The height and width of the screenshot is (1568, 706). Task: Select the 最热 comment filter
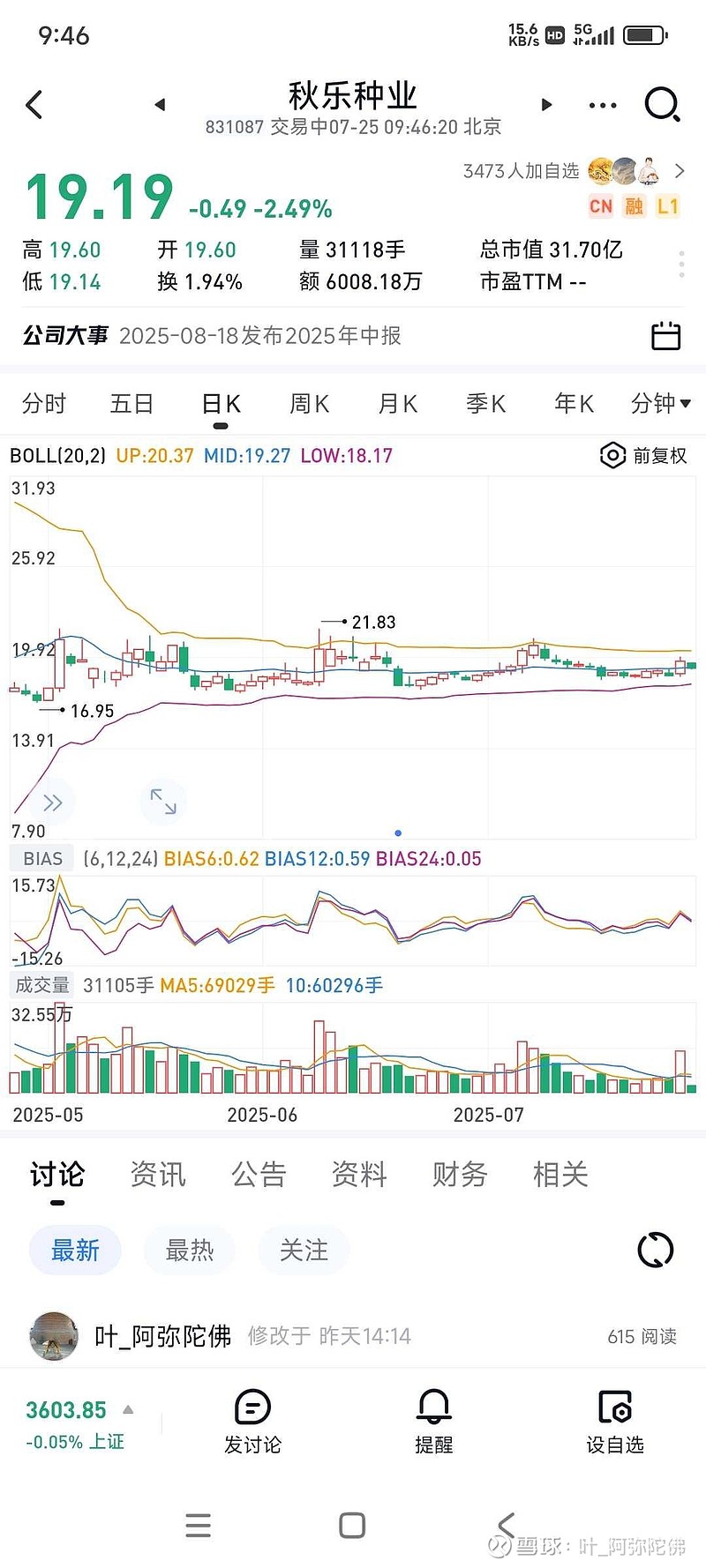tap(189, 1250)
